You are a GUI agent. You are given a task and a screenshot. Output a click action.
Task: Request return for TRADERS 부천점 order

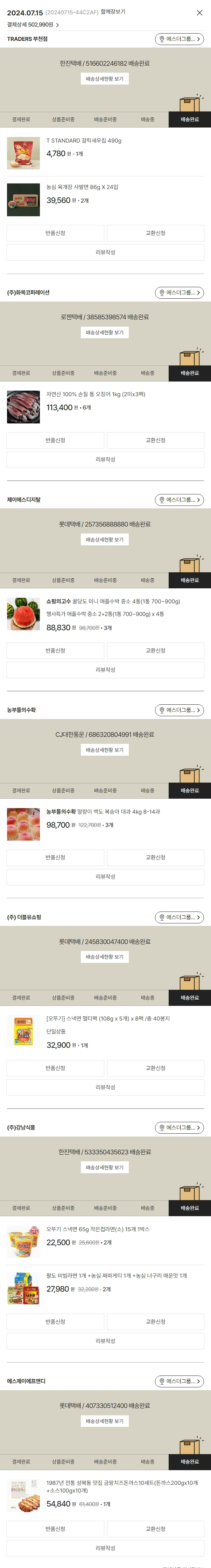(55, 233)
